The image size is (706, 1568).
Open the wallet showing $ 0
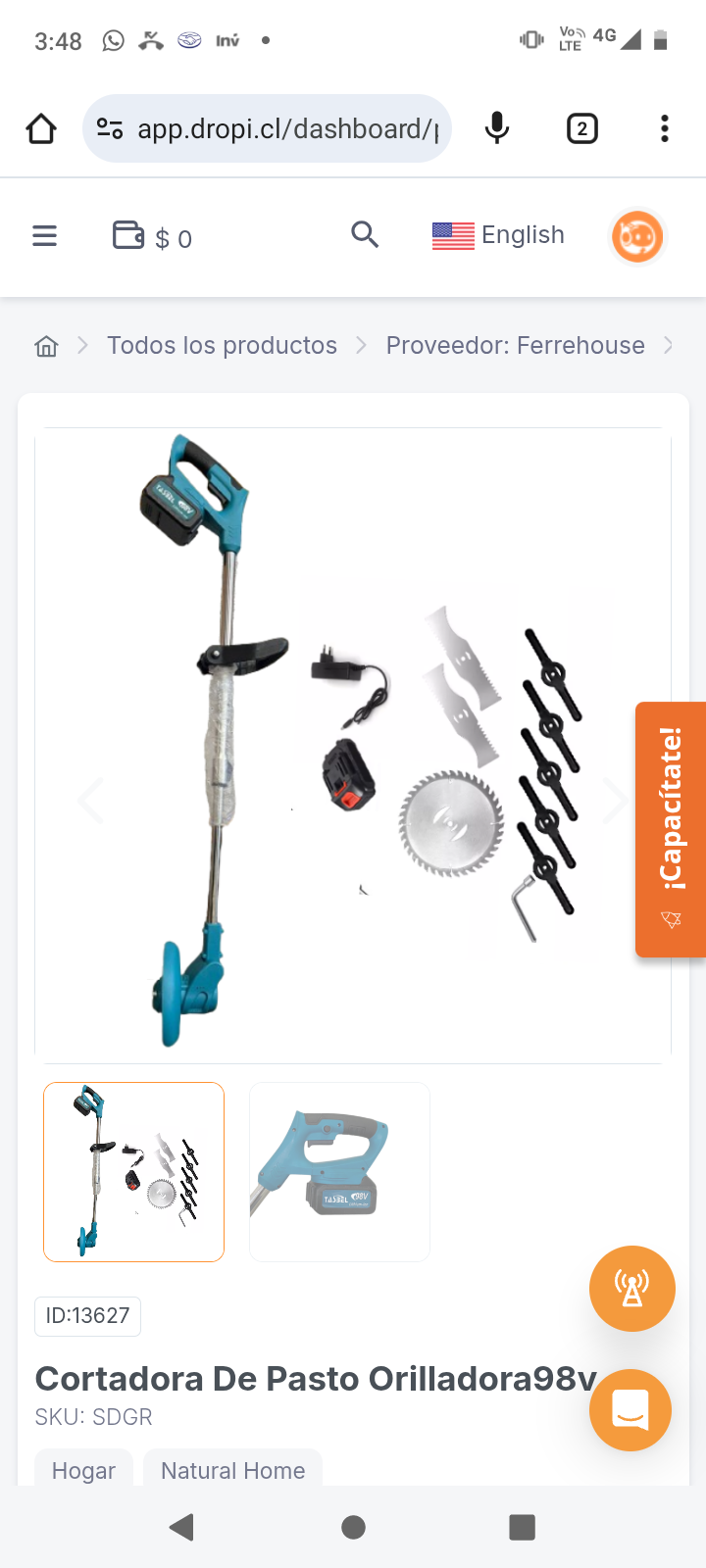tap(152, 237)
